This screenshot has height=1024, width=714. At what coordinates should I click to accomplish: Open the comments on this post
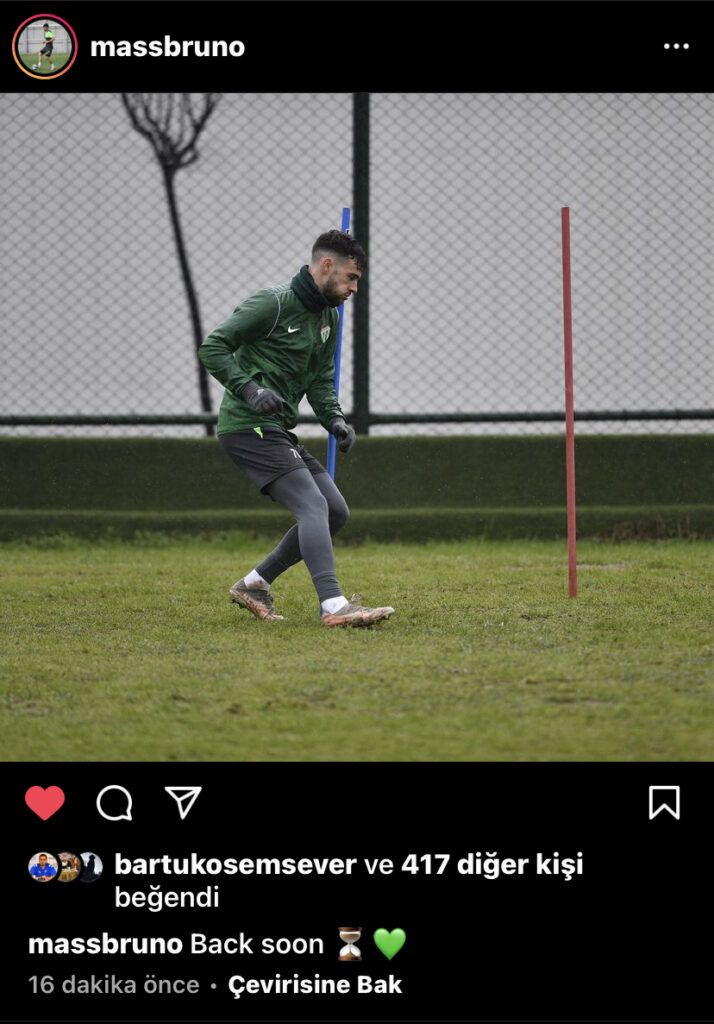pos(114,802)
